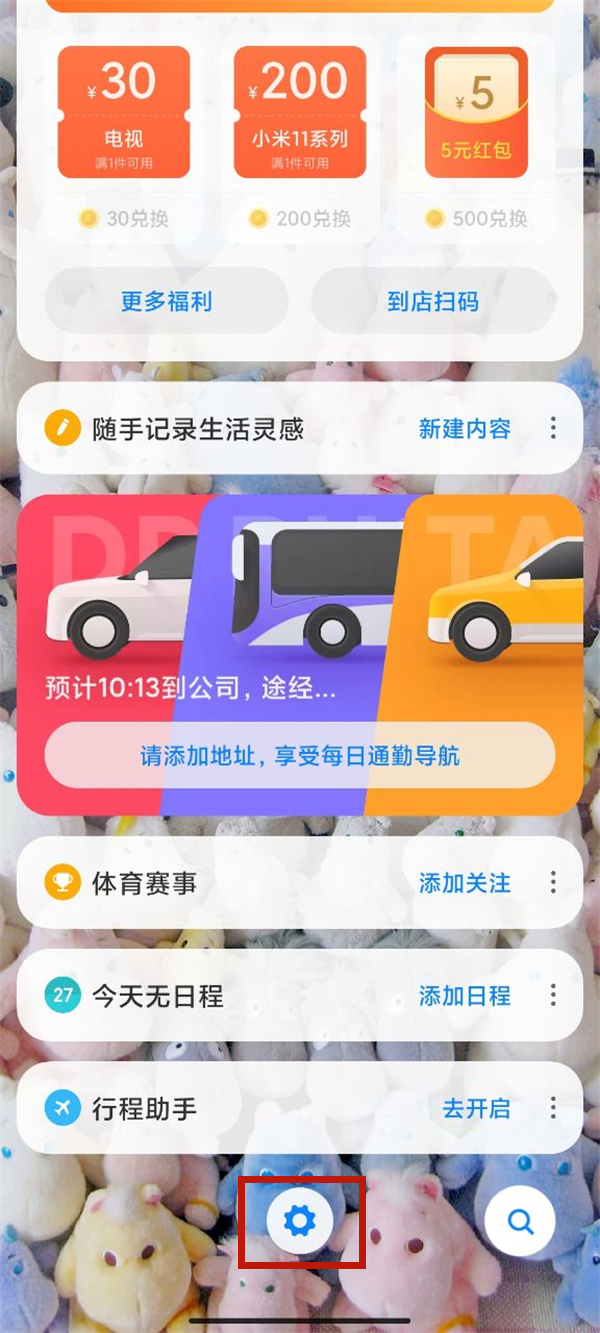Image resolution: width=600 pixels, height=1333 pixels.
Task: Open 到店扫码 scanner
Action: (433, 301)
